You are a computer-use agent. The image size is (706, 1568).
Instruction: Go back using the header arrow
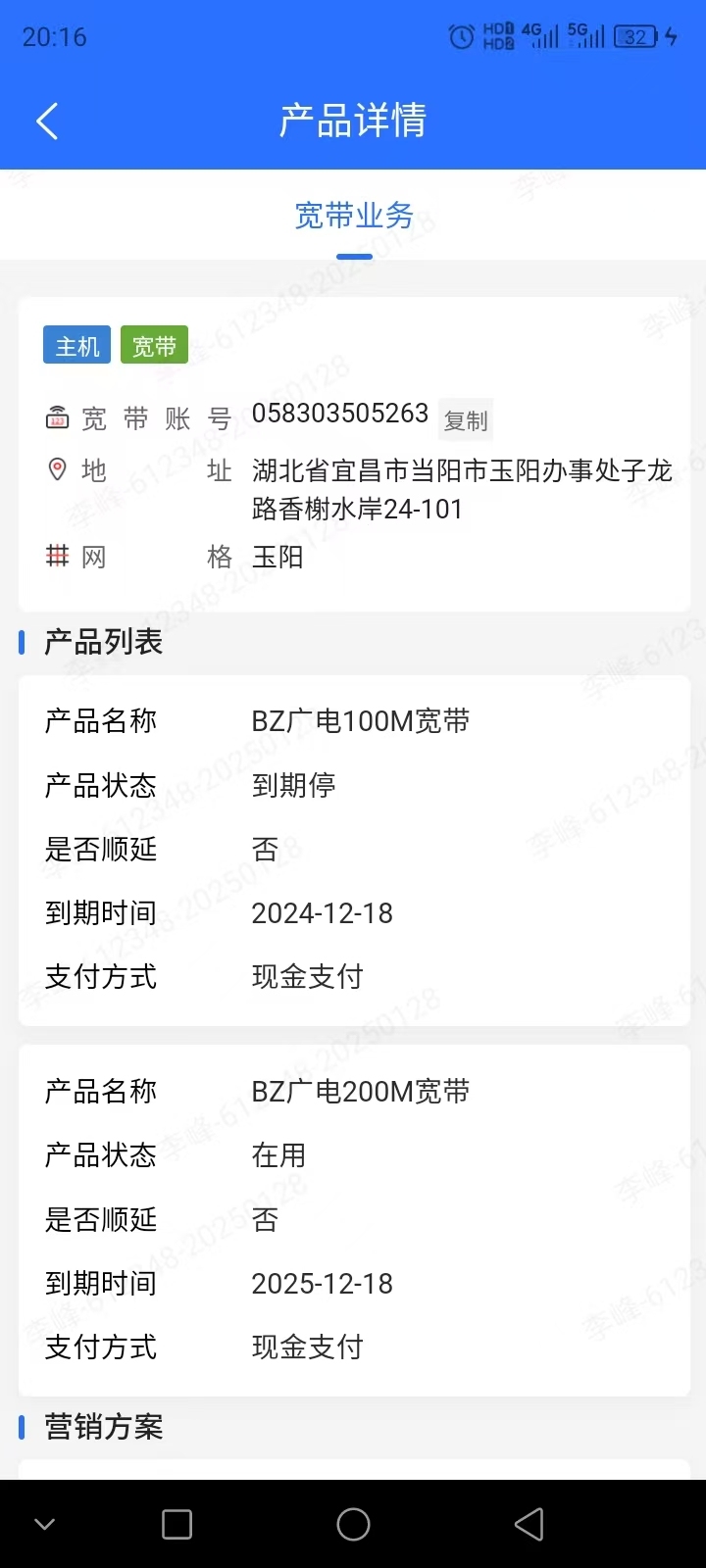(47, 121)
